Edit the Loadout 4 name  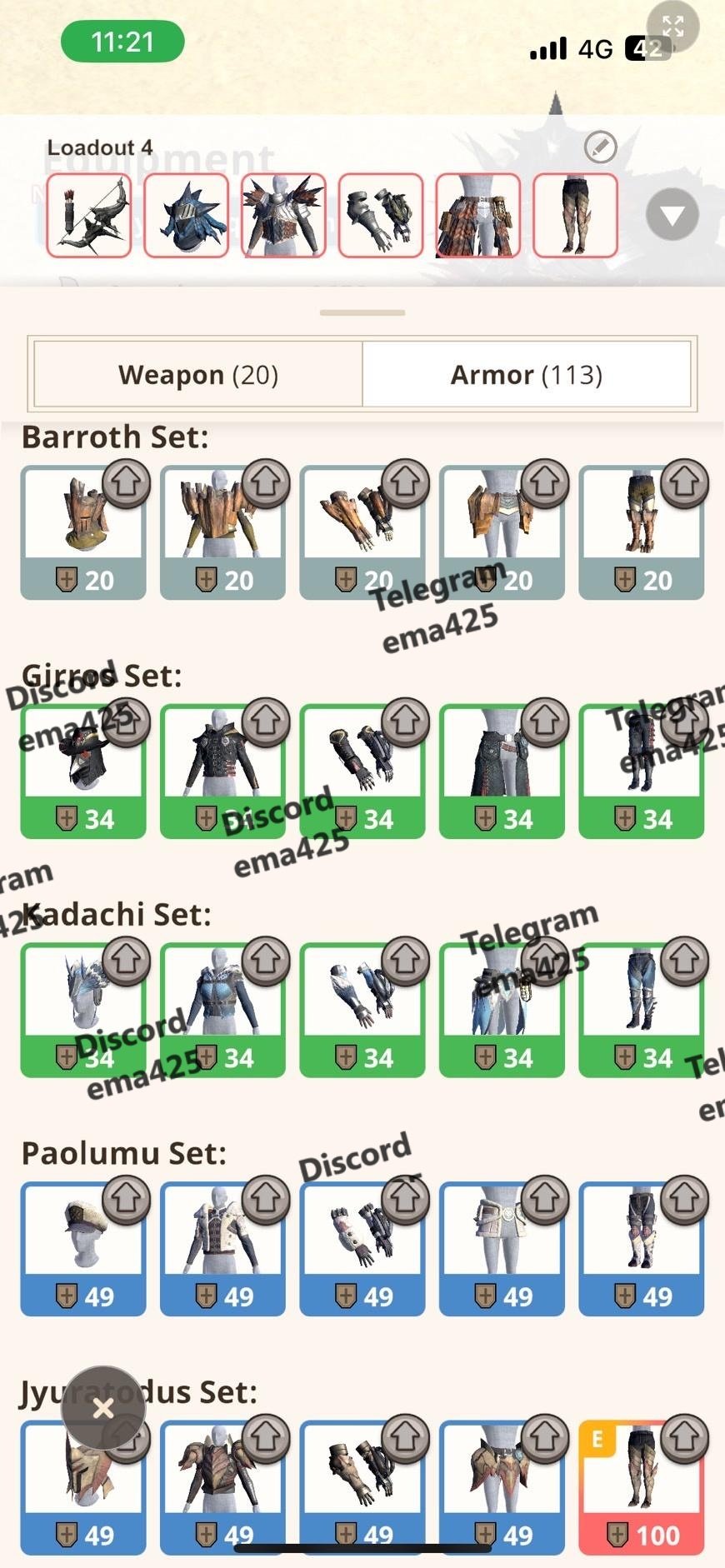pos(600,147)
